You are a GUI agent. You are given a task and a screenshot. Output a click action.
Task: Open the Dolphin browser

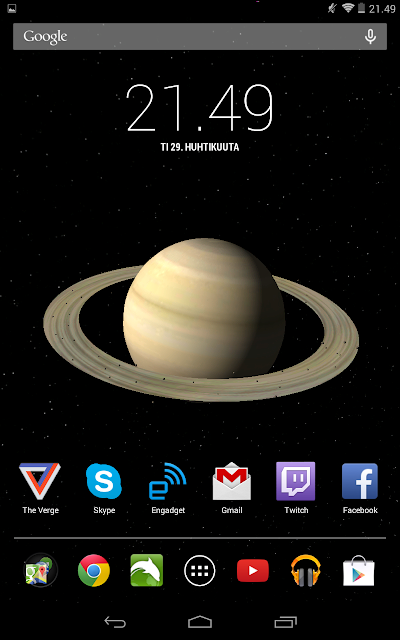tap(147, 570)
